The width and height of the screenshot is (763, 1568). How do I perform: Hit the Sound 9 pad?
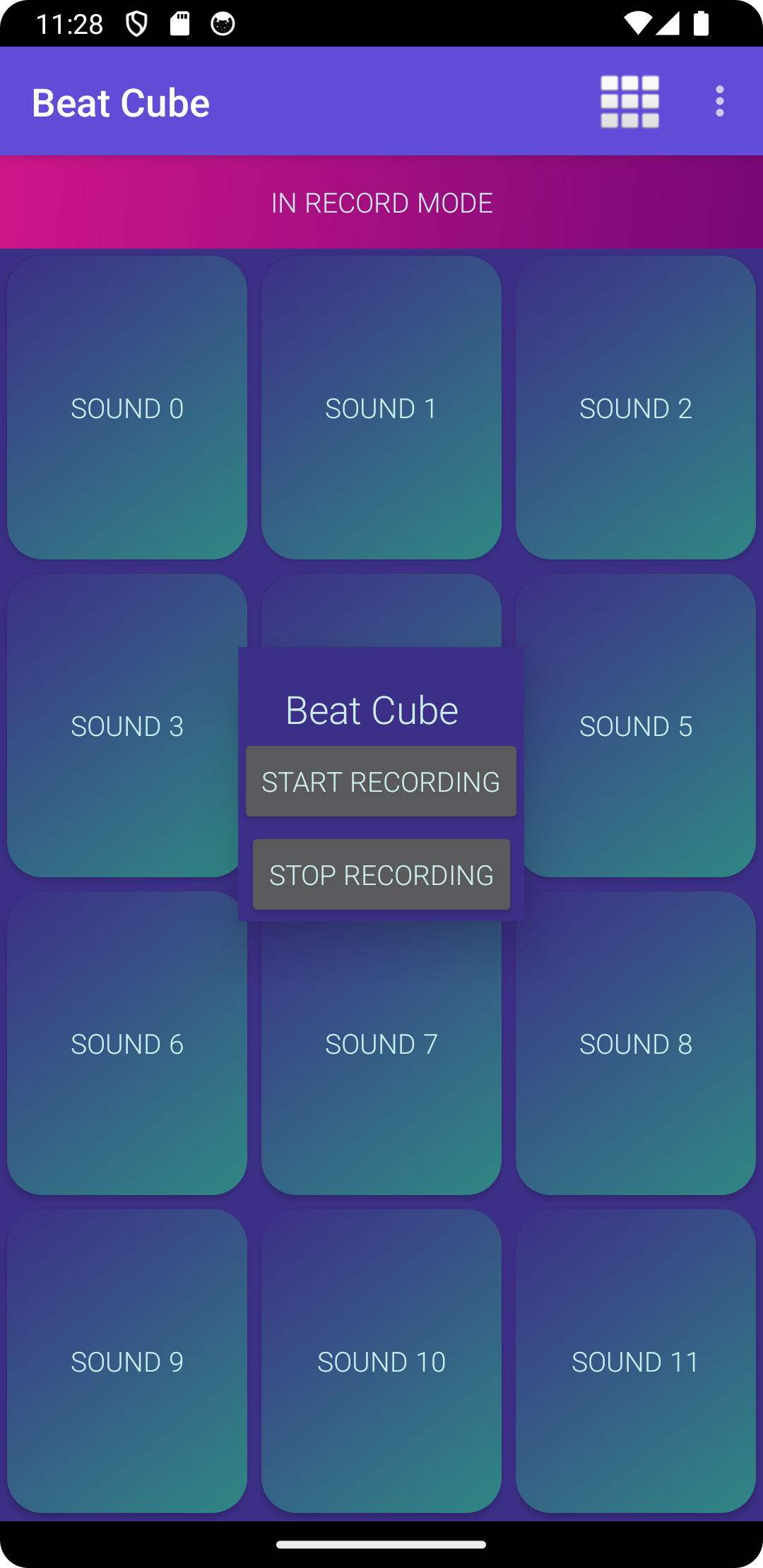127,1361
